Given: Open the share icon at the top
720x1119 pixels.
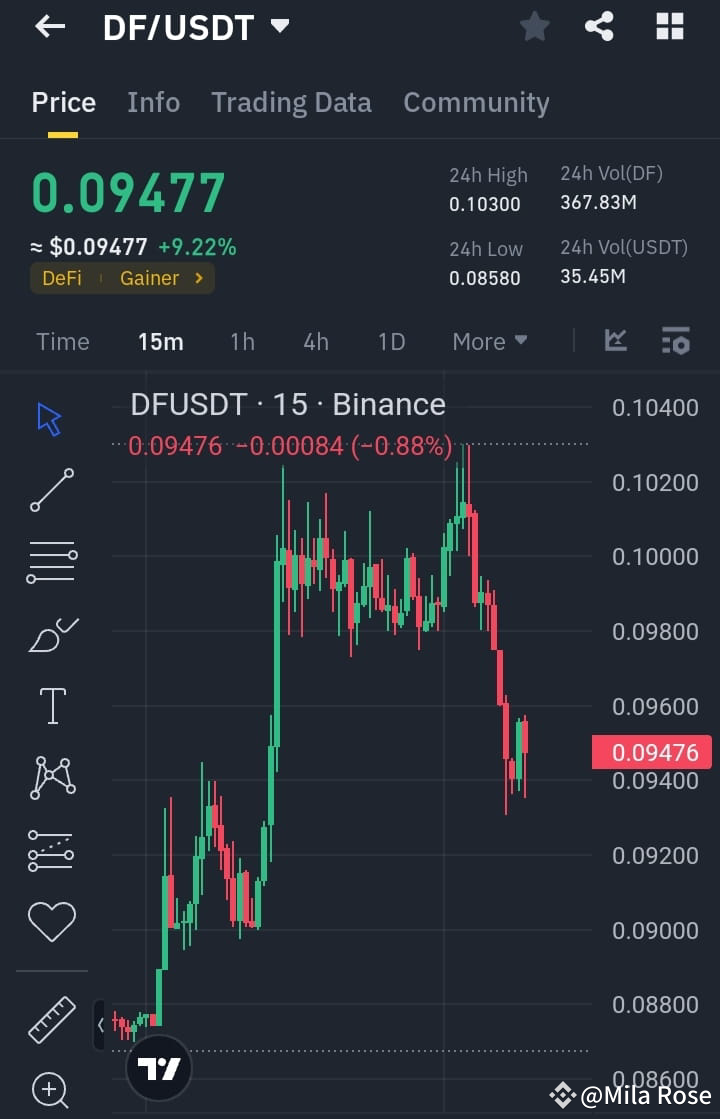Looking at the screenshot, I should tap(599, 27).
